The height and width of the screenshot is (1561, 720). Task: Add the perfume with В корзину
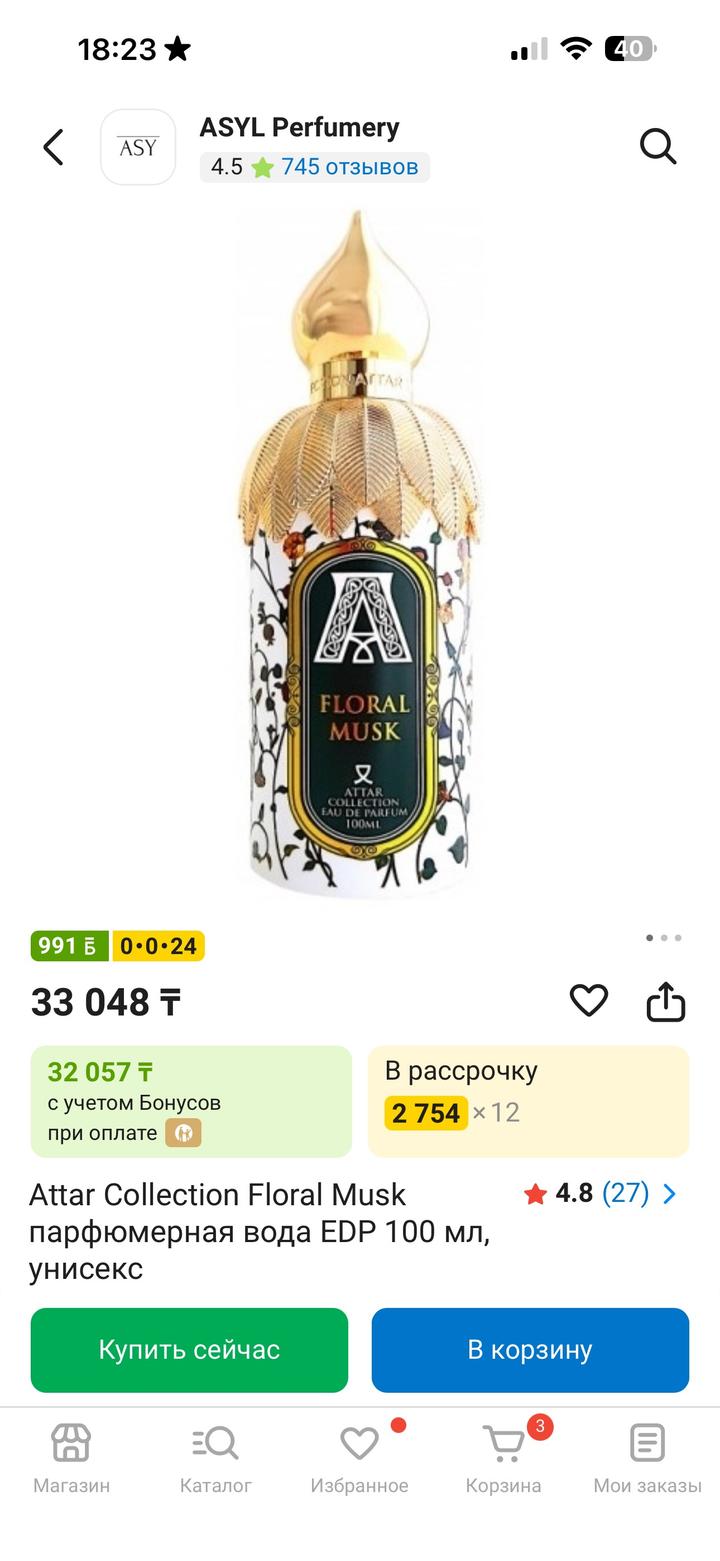click(x=530, y=1349)
